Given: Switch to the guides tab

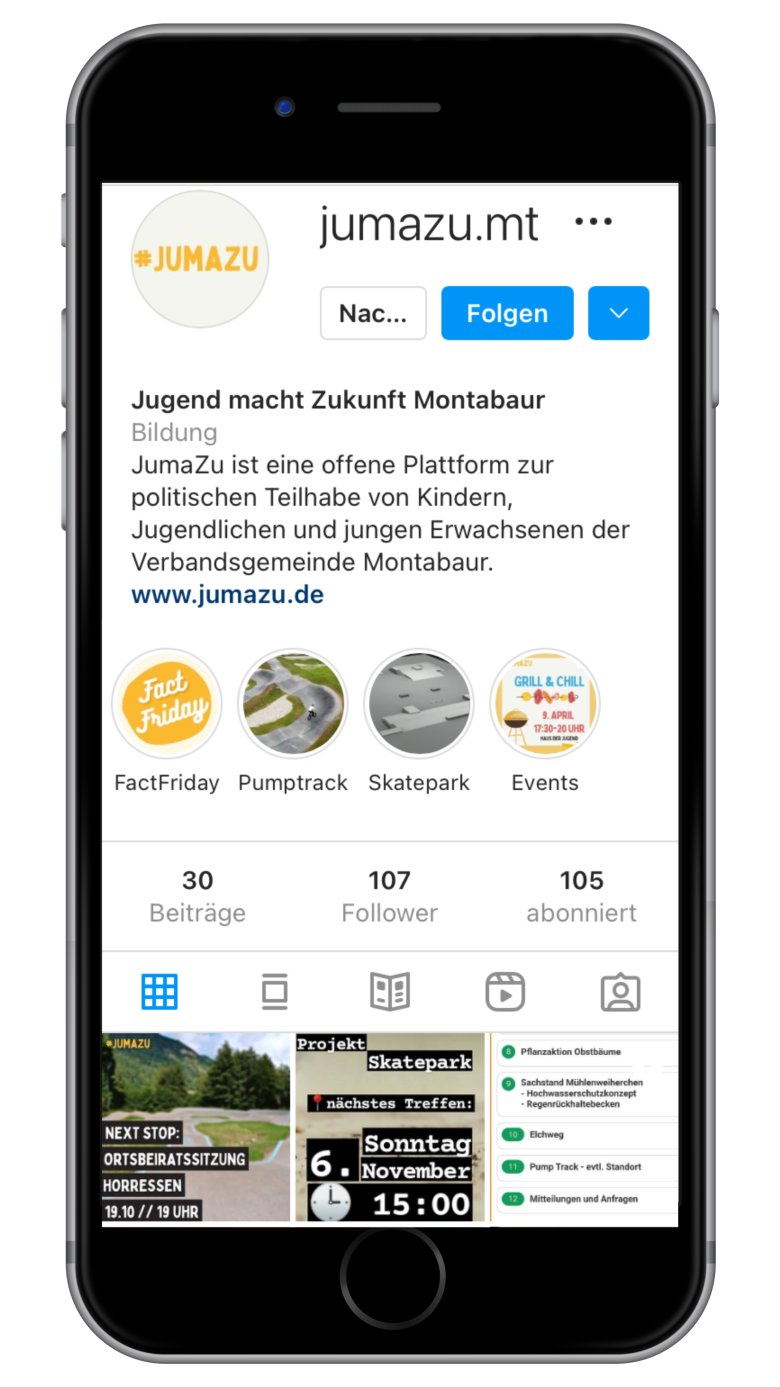Looking at the screenshot, I should click(389, 991).
